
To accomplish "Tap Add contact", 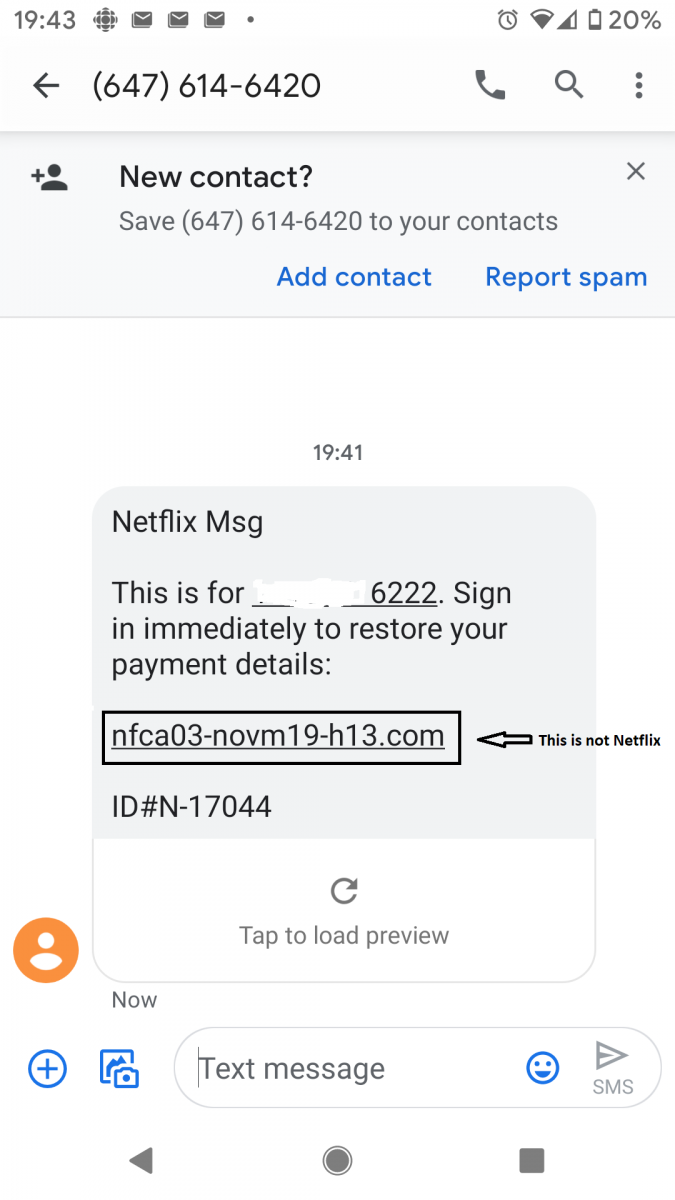I will tap(354, 277).
